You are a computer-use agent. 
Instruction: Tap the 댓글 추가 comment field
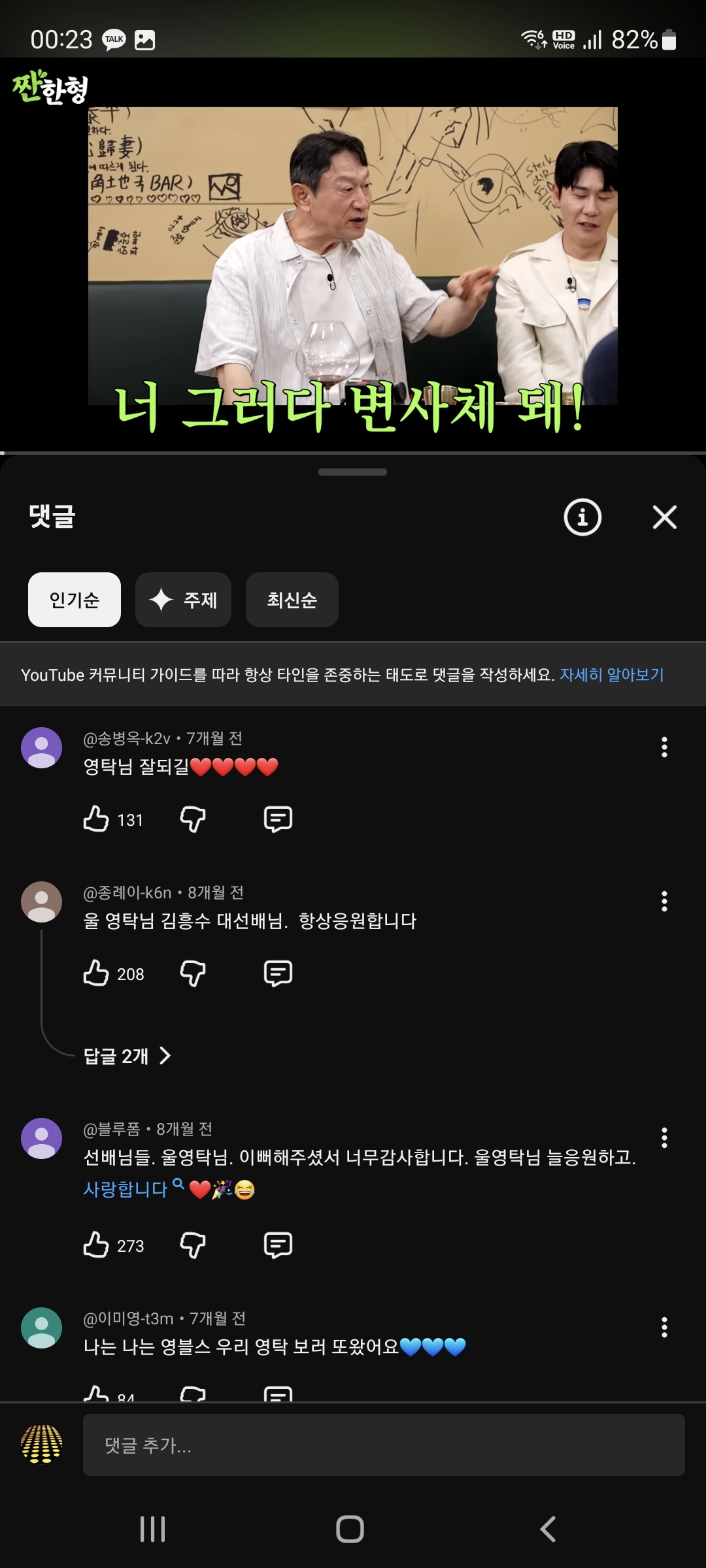384,1445
